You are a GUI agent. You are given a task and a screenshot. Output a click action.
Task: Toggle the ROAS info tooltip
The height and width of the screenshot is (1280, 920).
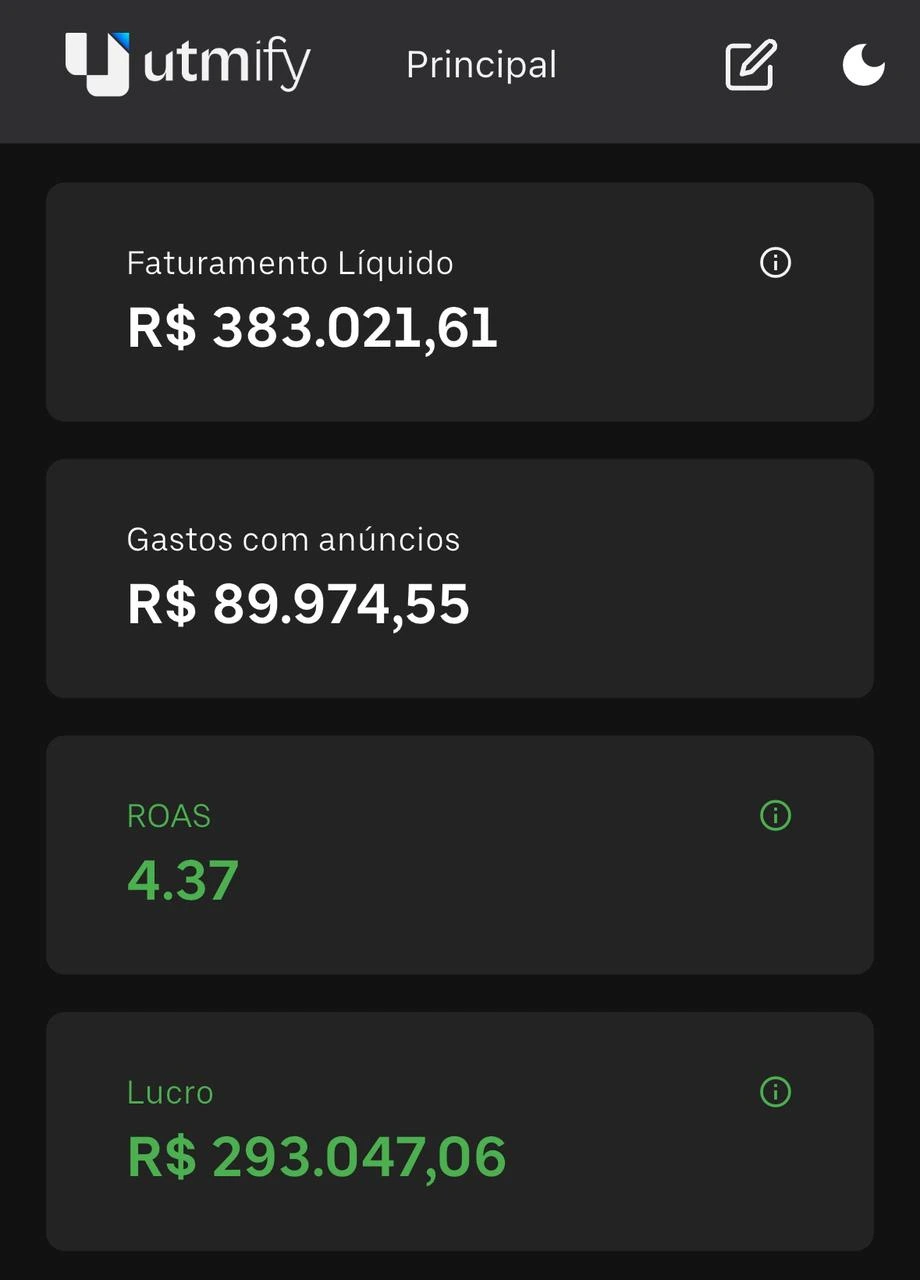click(x=775, y=816)
